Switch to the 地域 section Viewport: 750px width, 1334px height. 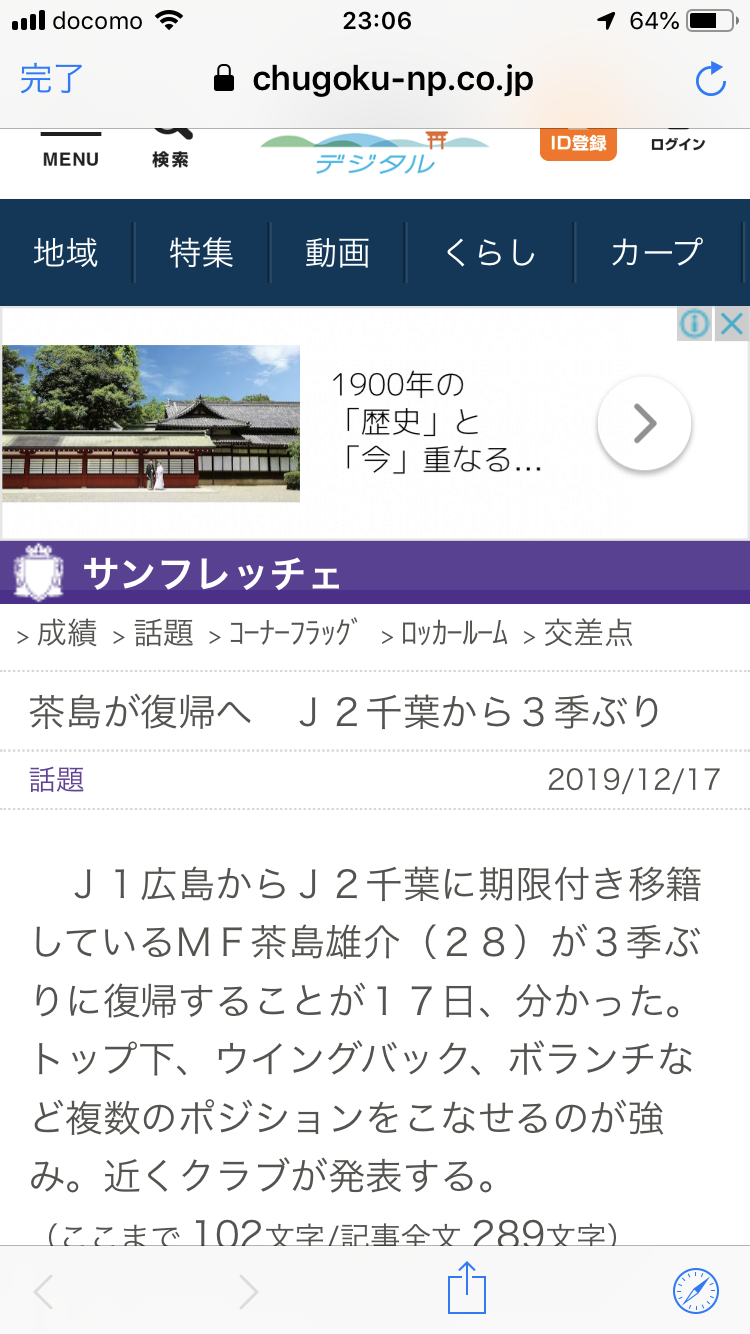point(66,252)
